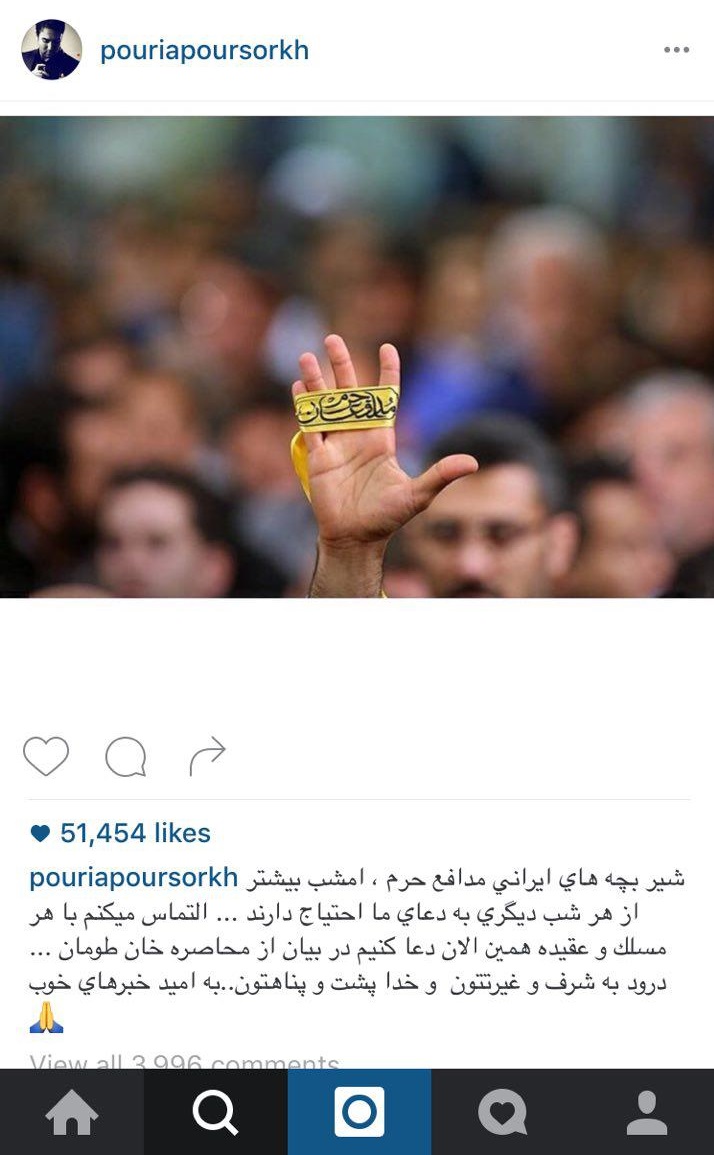Tap the pouriapoursorkh username in header

coord(204,51)
